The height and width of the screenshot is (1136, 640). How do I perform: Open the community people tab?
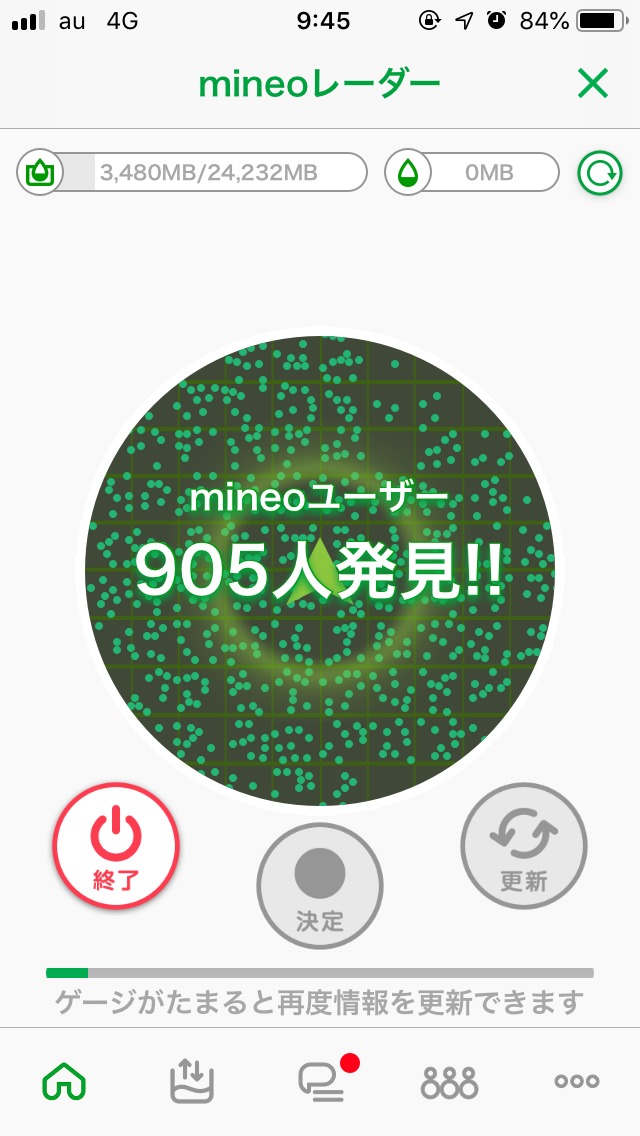[x=449, y=1081]
